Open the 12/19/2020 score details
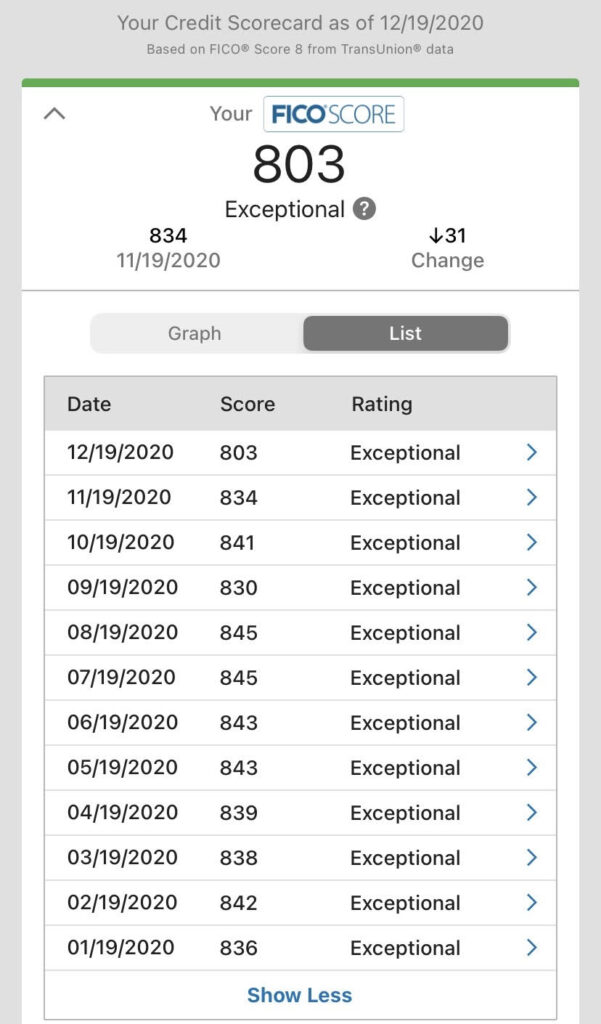This screenshot has height=1024, width=601. click(x=531, y=453)
